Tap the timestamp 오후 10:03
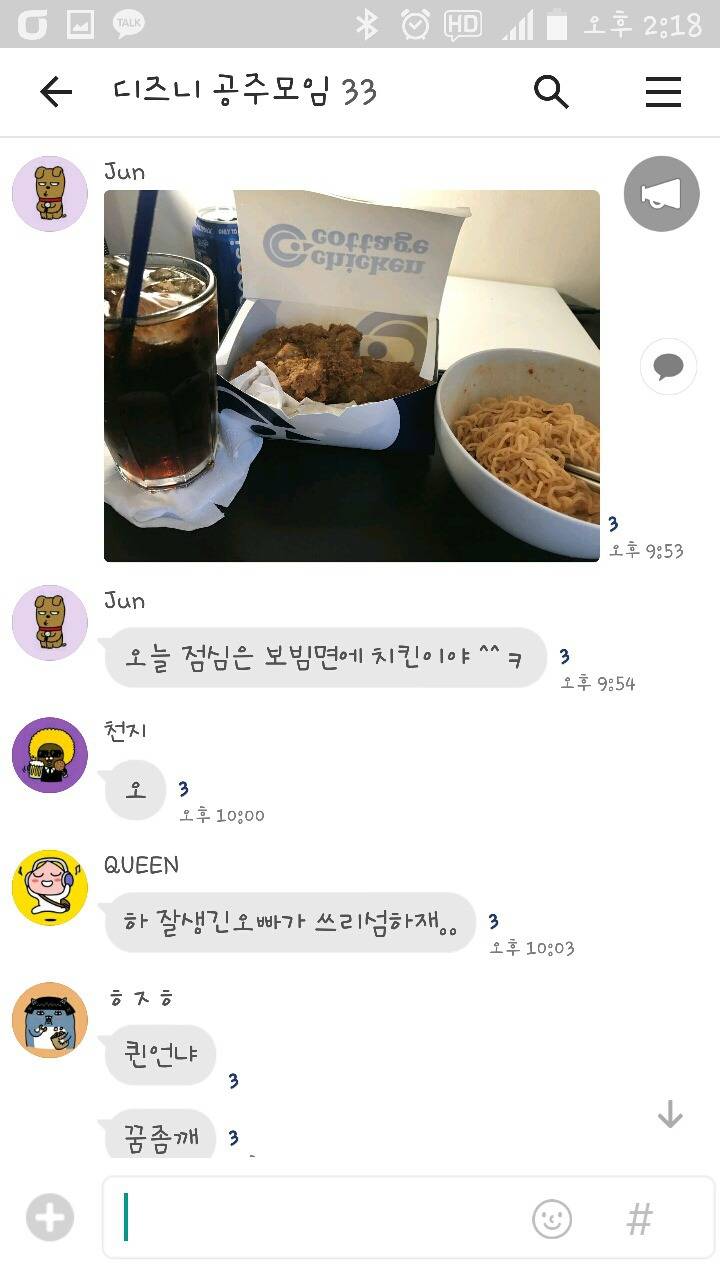720x1280 pixels. [531, 947]
